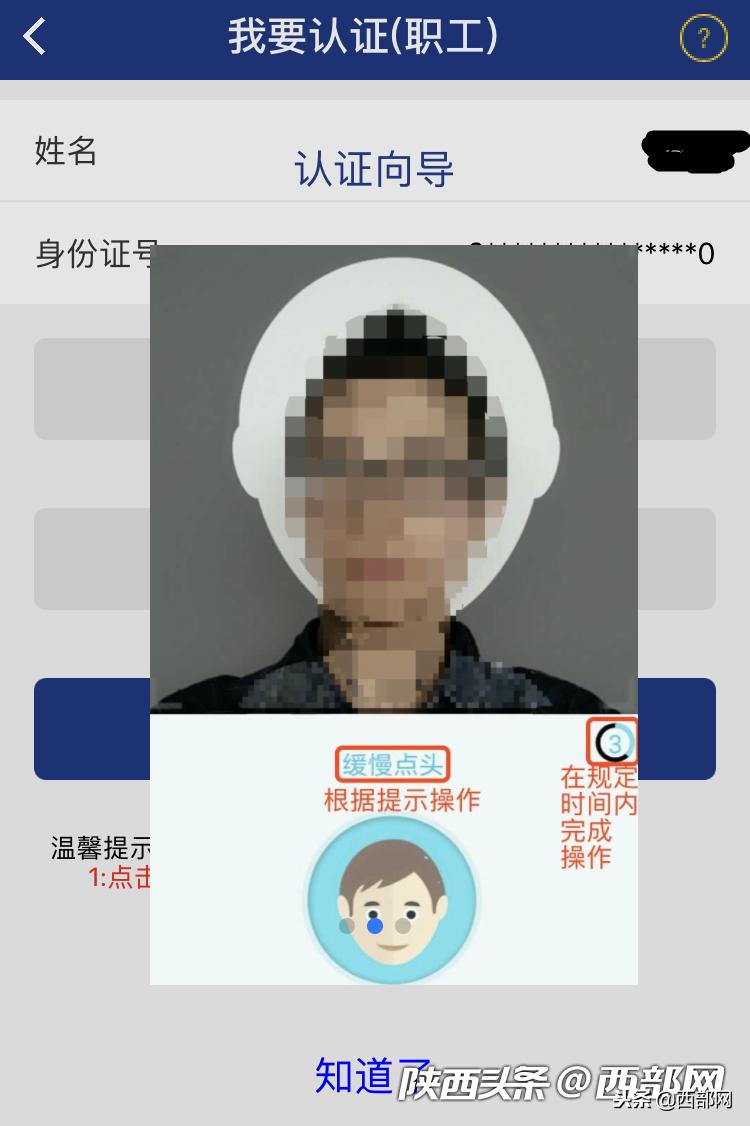Tap the countdown timer showing 3 seconds

click(613, 742)
